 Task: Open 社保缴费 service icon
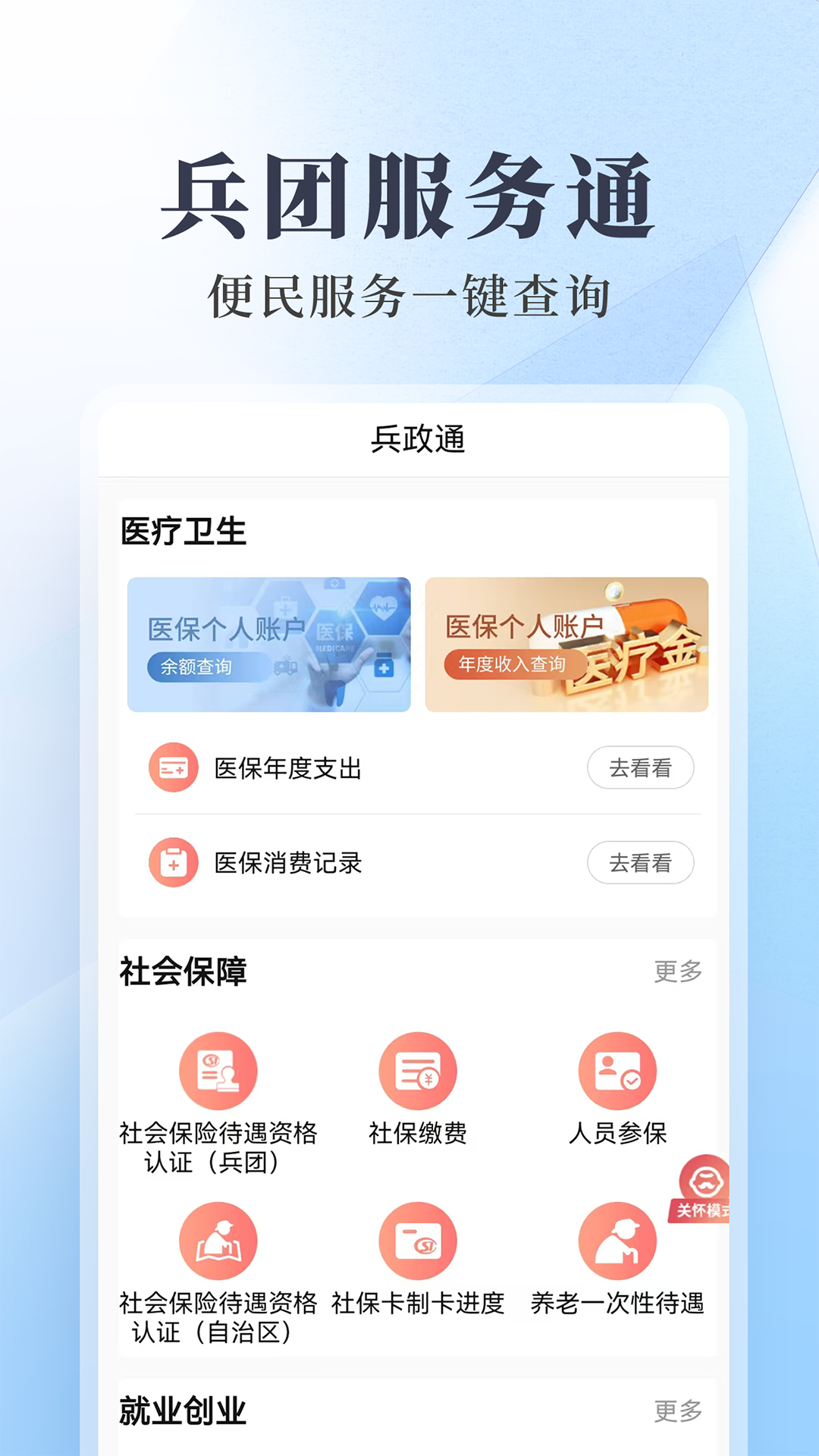419,1070
